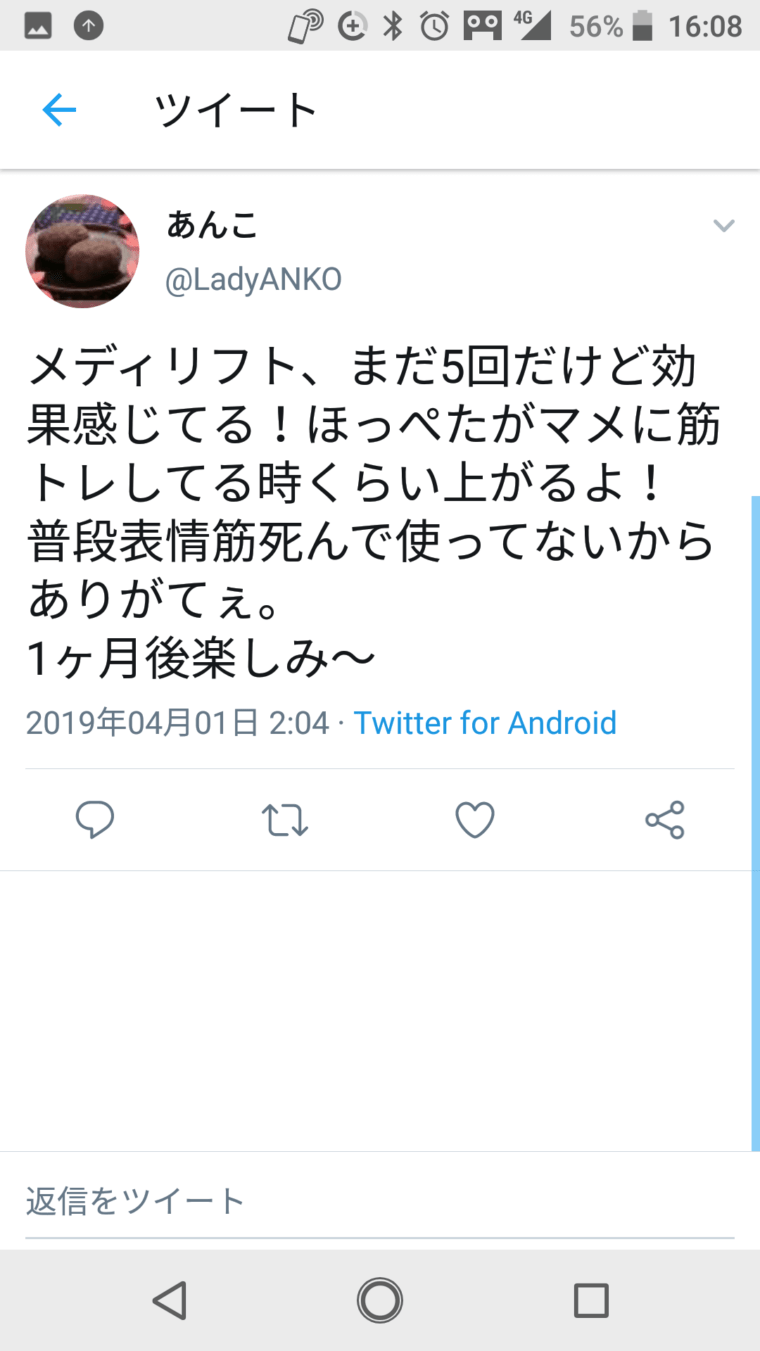The height and width of the screenshot is (1351, 760).
Task: Expand the tweet options chevron
Action: pyautogui.click(x=723, y=226)
